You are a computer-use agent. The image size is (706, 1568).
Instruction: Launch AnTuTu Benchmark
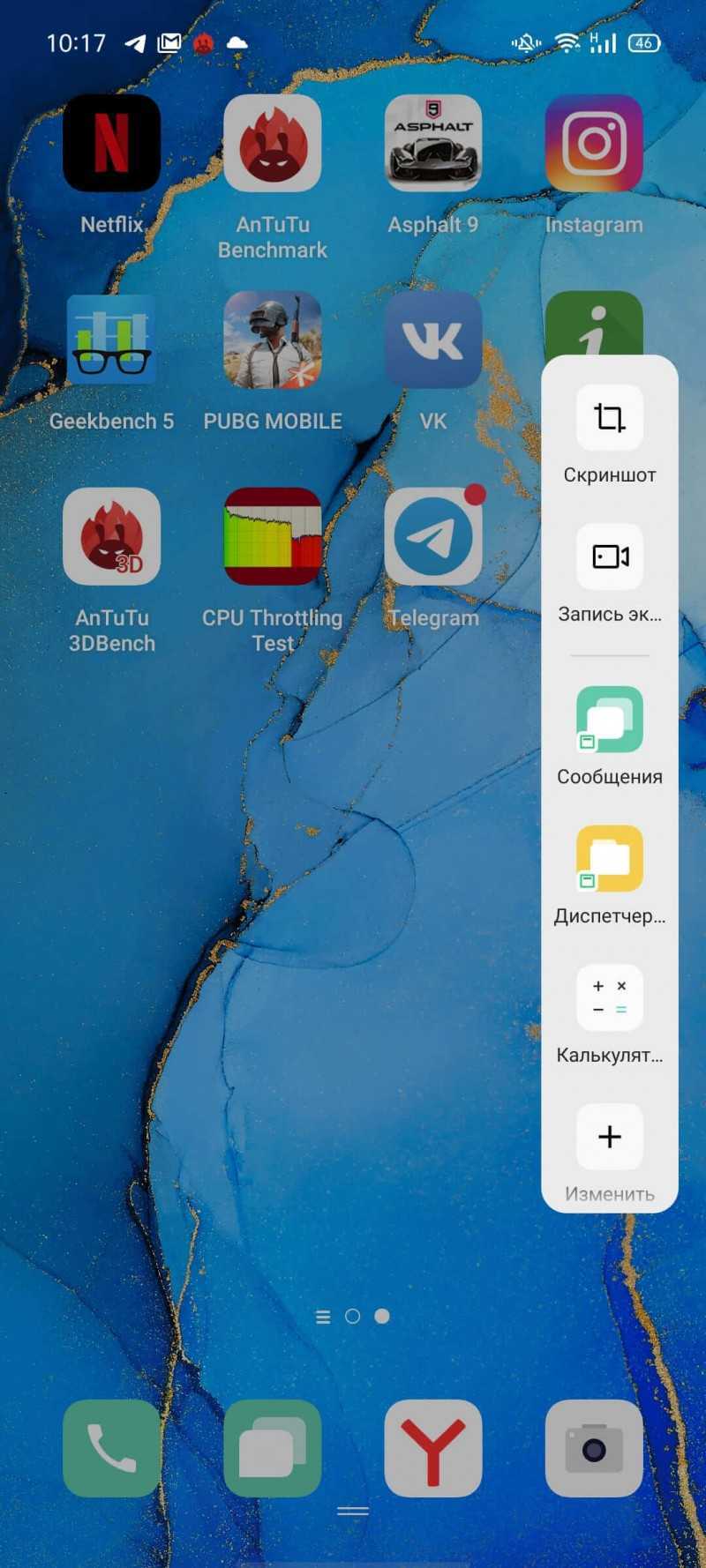pyautogui.click(x=272, y=143)
